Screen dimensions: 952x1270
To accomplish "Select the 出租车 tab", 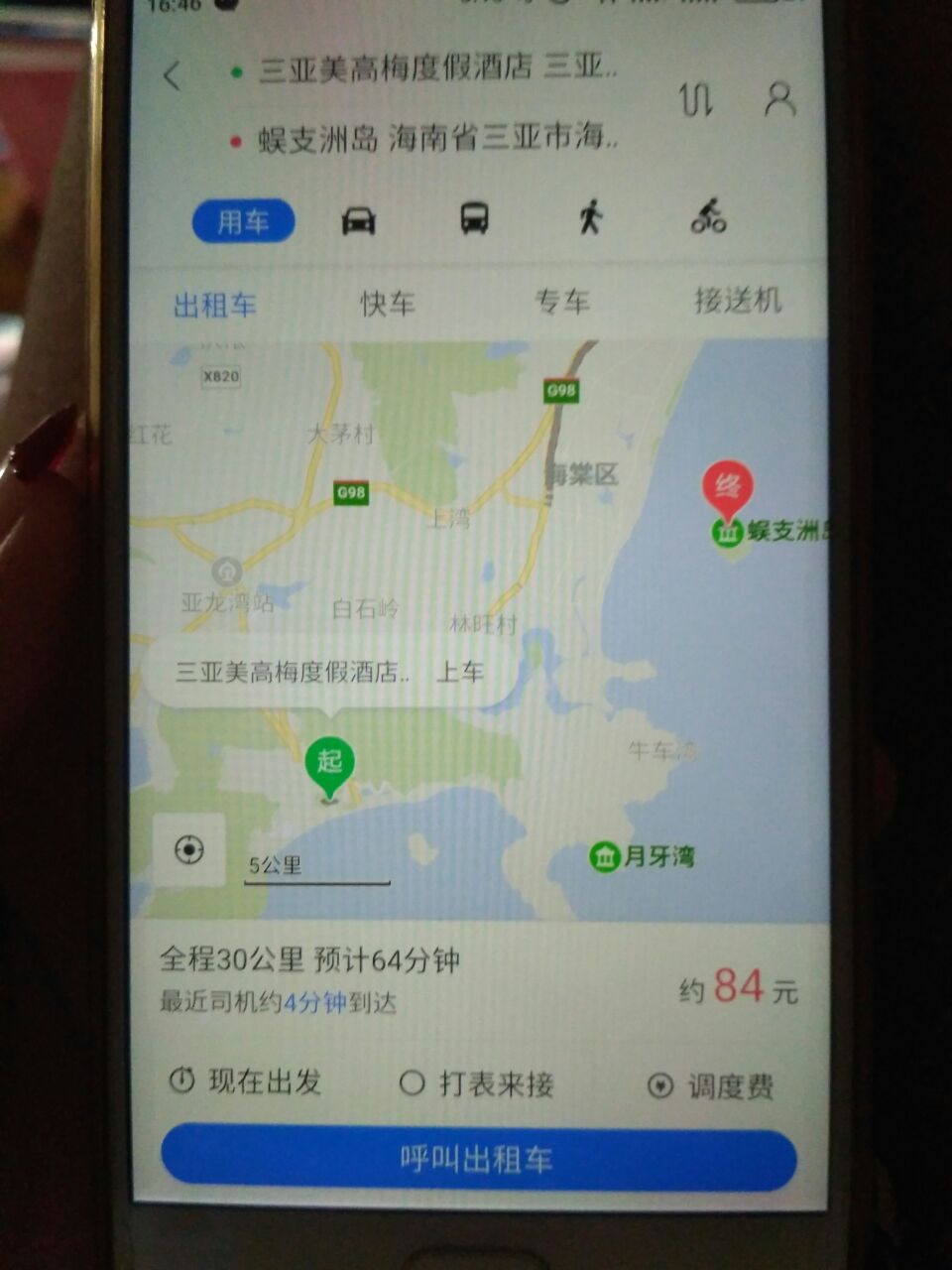I will 215,305.
